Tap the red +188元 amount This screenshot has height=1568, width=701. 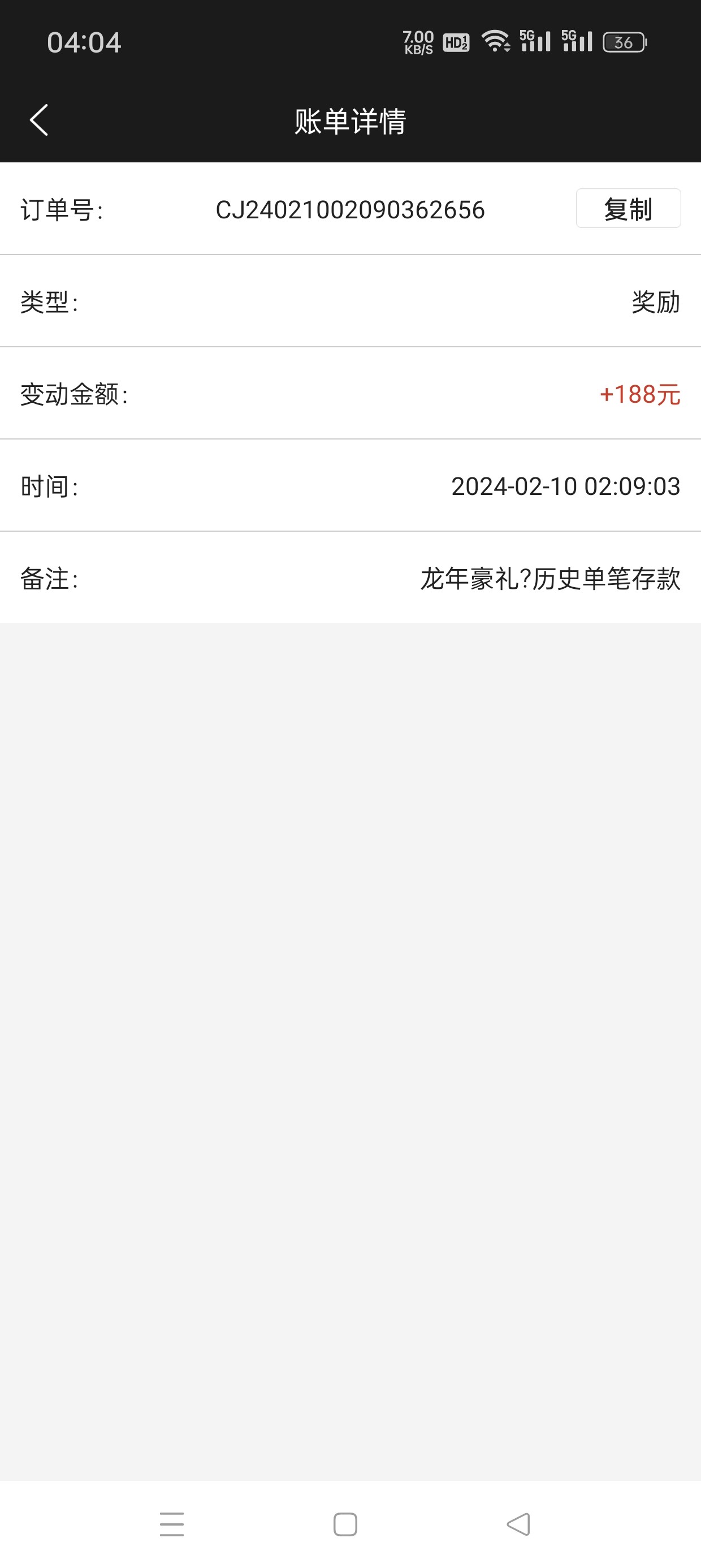(x=641, y=394)
